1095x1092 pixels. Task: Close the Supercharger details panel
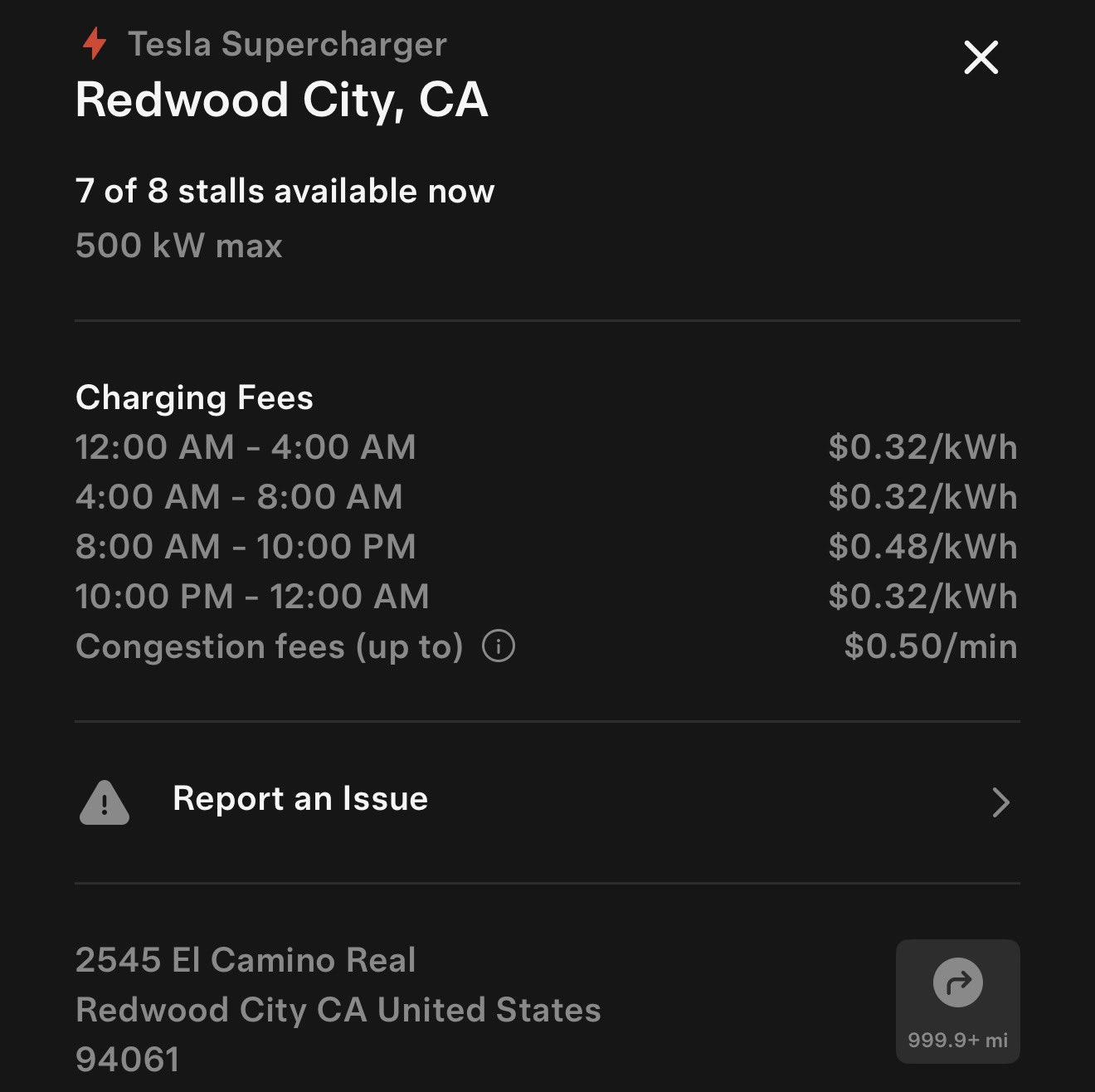[x=981, y=57]
